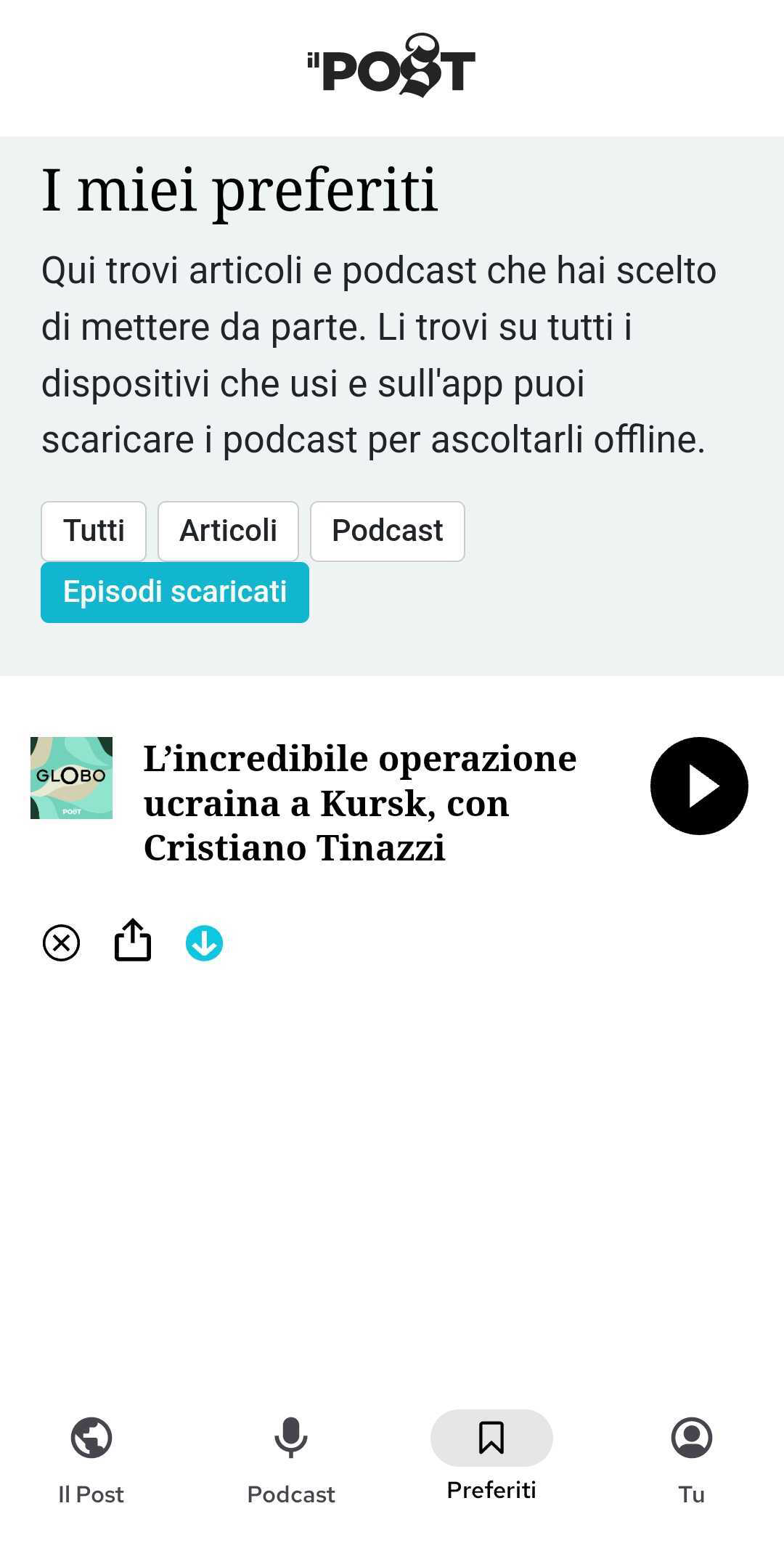
Task: Open L'incredibile operazione ucraina a Kursk episode
Action: 360,802
